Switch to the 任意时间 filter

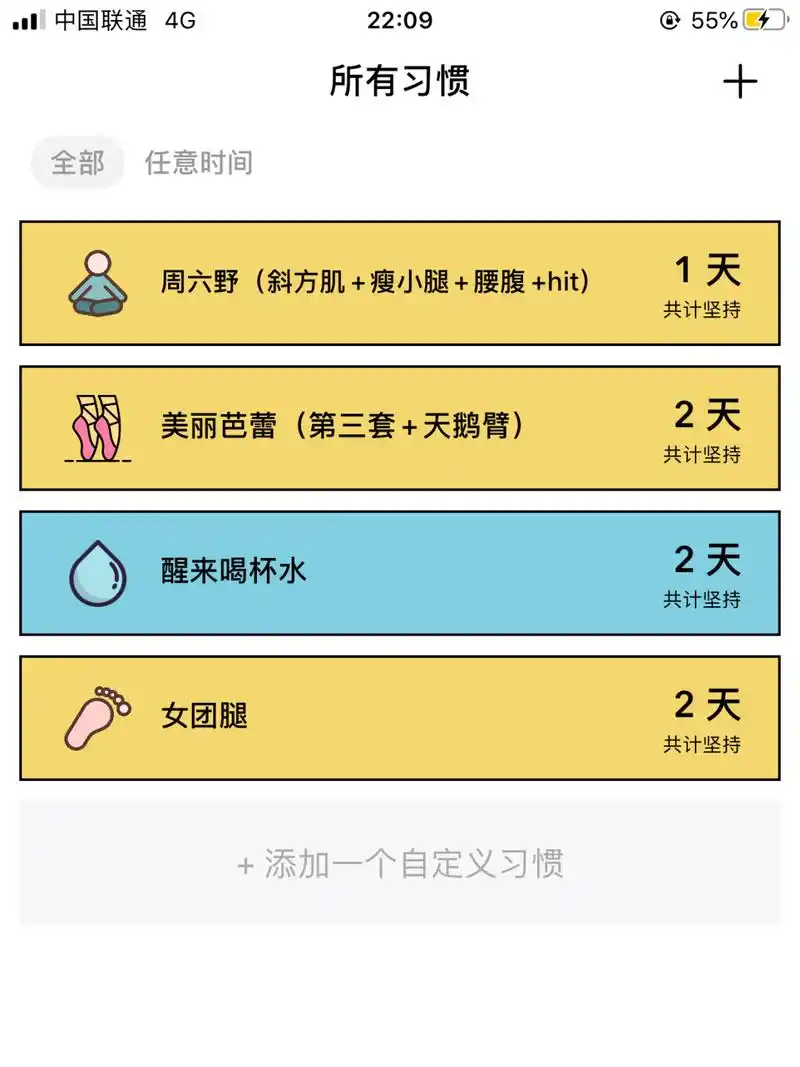tap(198, 162)
